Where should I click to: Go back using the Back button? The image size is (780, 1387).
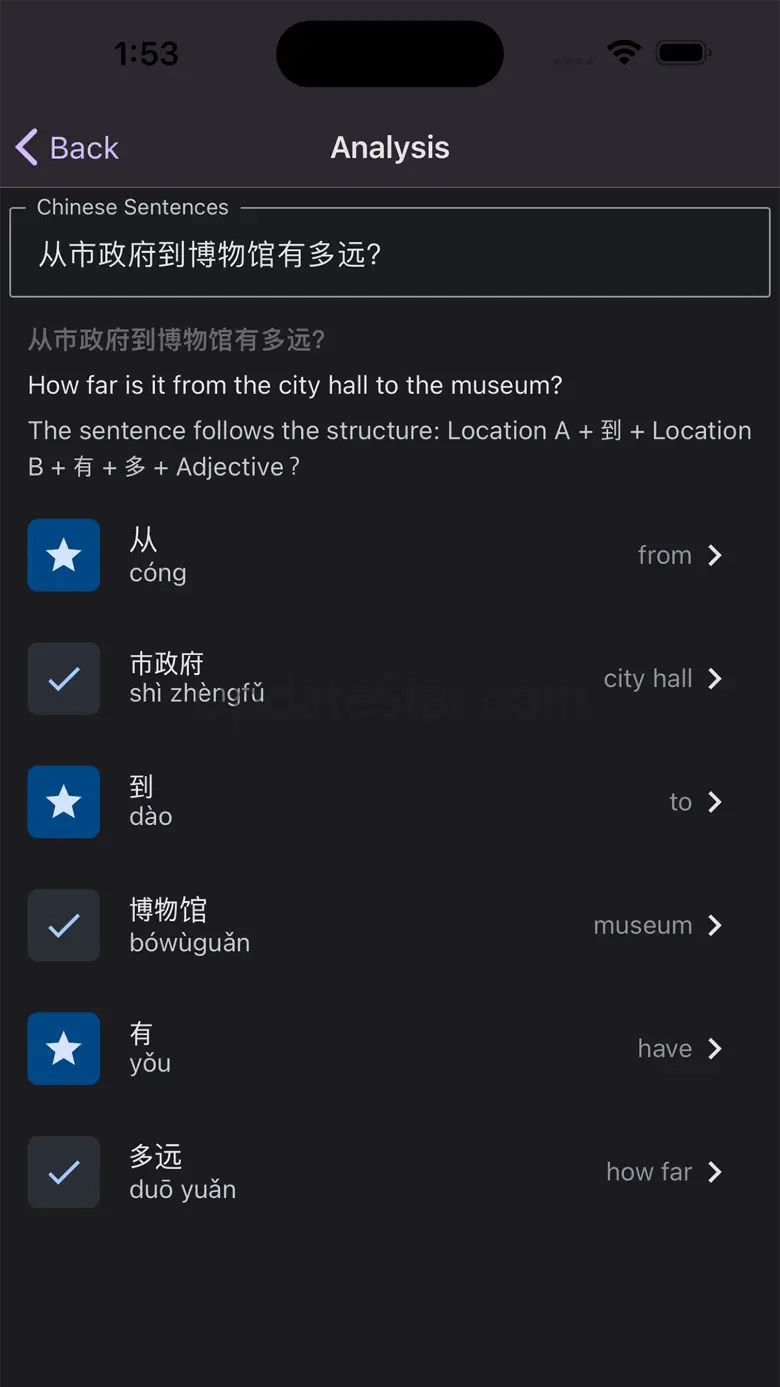pyautogui.click(x=67, y=148)
